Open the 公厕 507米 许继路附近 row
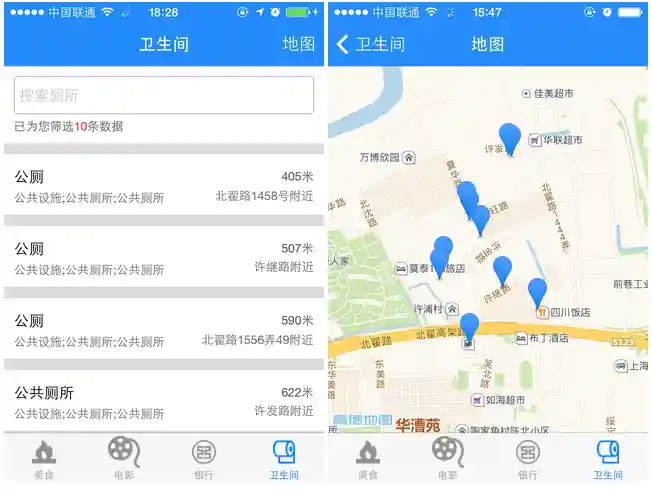 164,258
